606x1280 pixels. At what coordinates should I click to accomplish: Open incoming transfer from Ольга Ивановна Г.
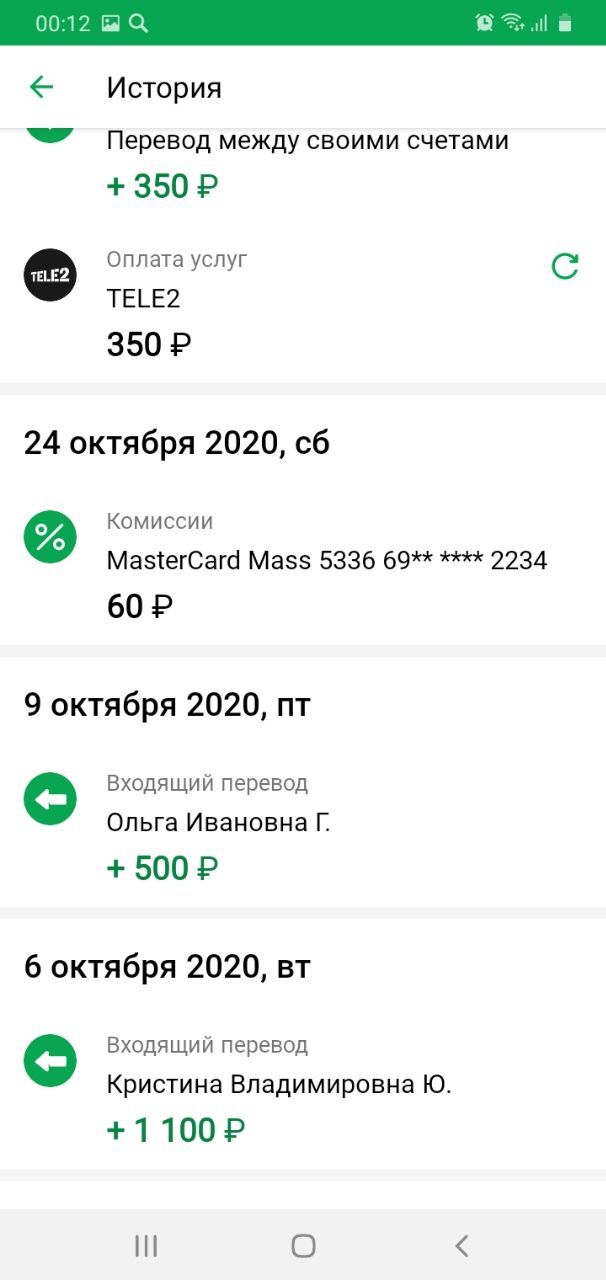pyautogui.click(x=303, y=827)
